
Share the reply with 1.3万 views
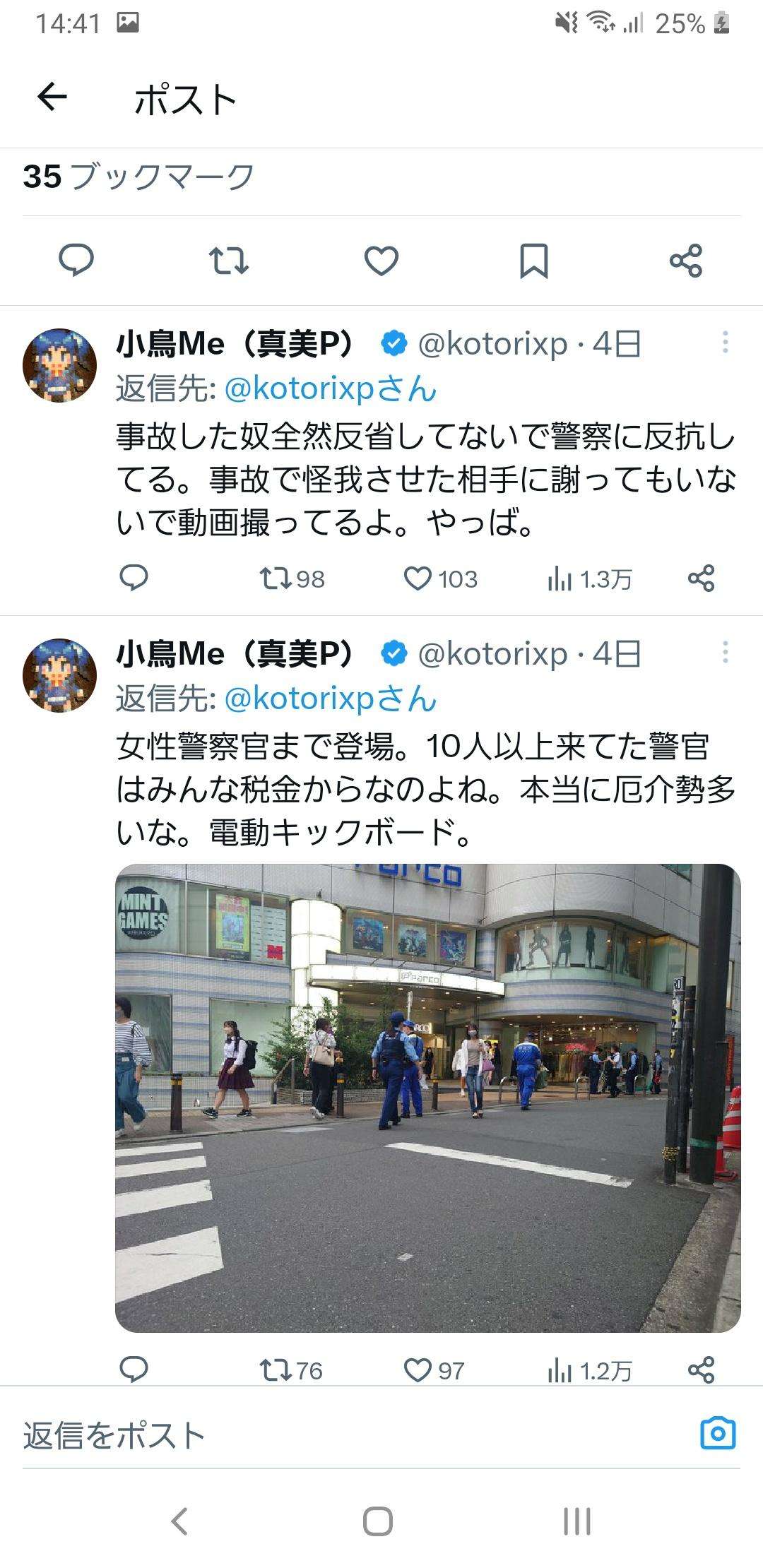click(x=701, y=578)
